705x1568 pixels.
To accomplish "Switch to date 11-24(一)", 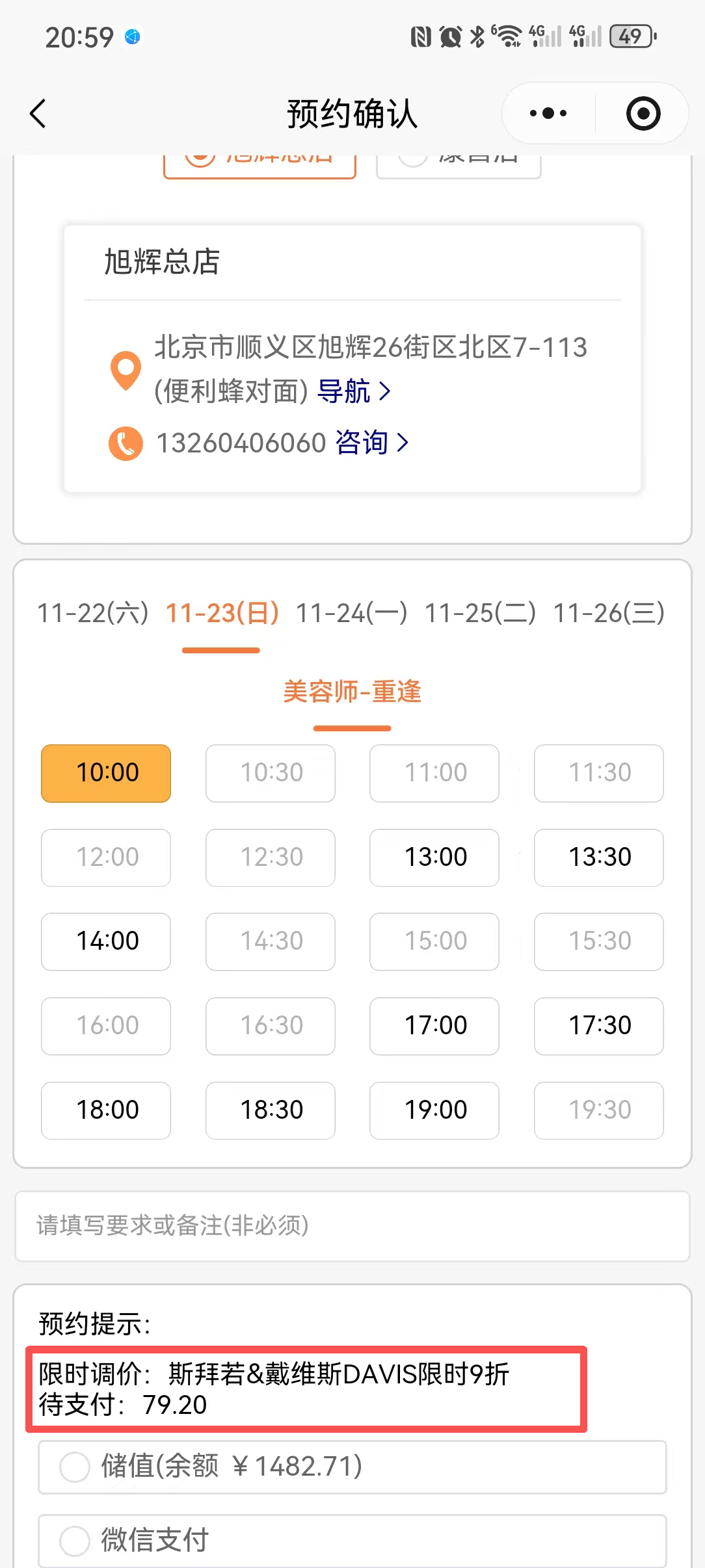I will [x=351, y=613].
